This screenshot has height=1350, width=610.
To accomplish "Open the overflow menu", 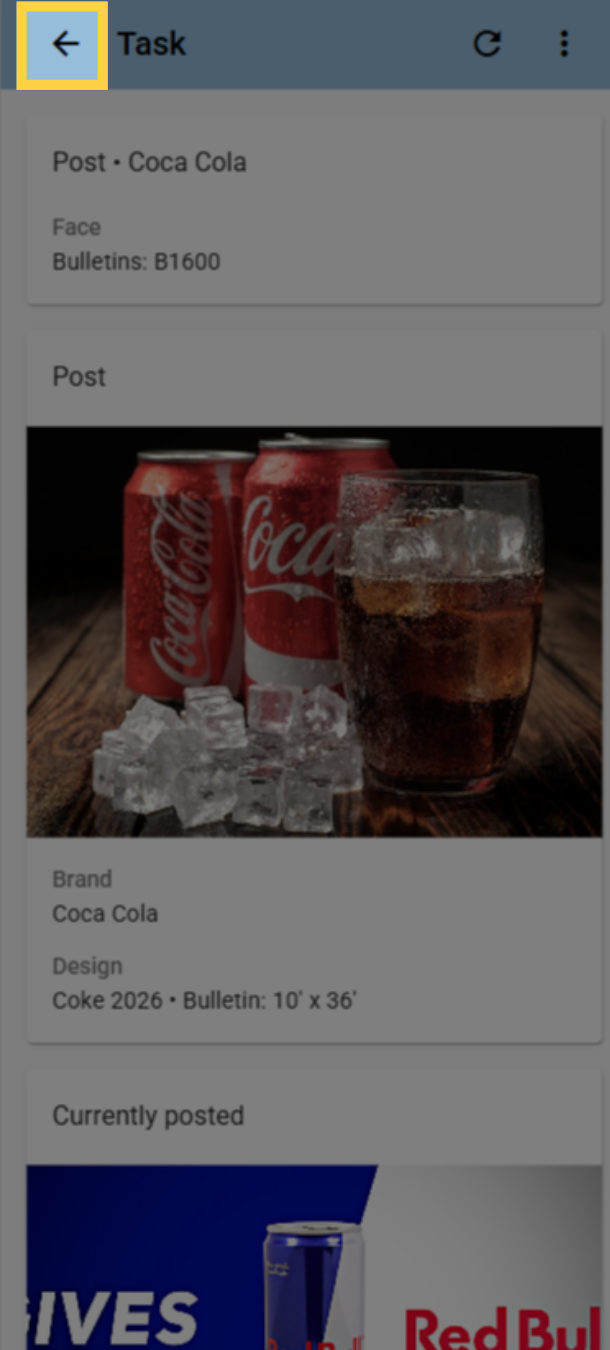I will 564,44.
